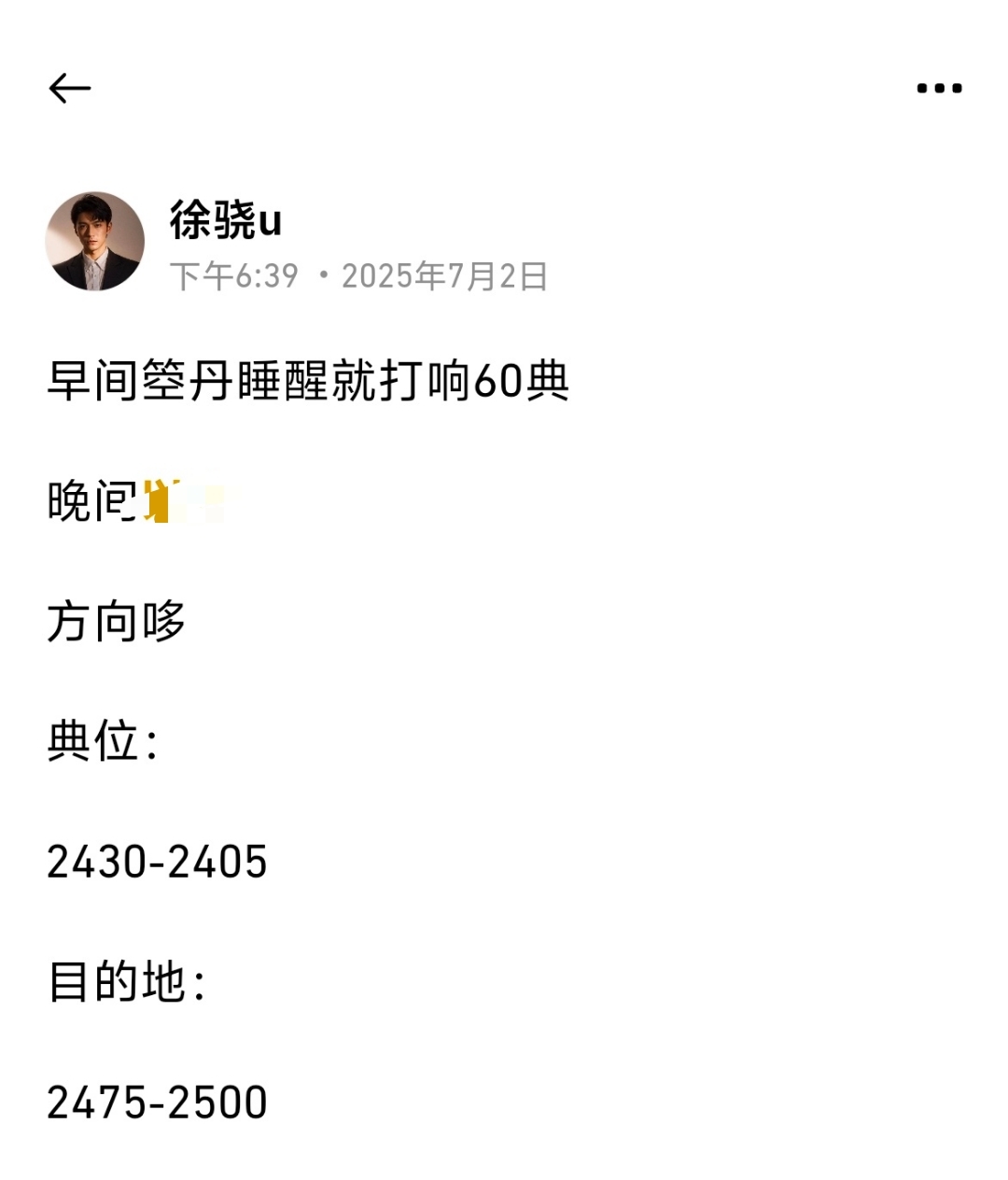Go back using the arrow
Viewport: 1008px width, 1180px height.
coord(70,89)
